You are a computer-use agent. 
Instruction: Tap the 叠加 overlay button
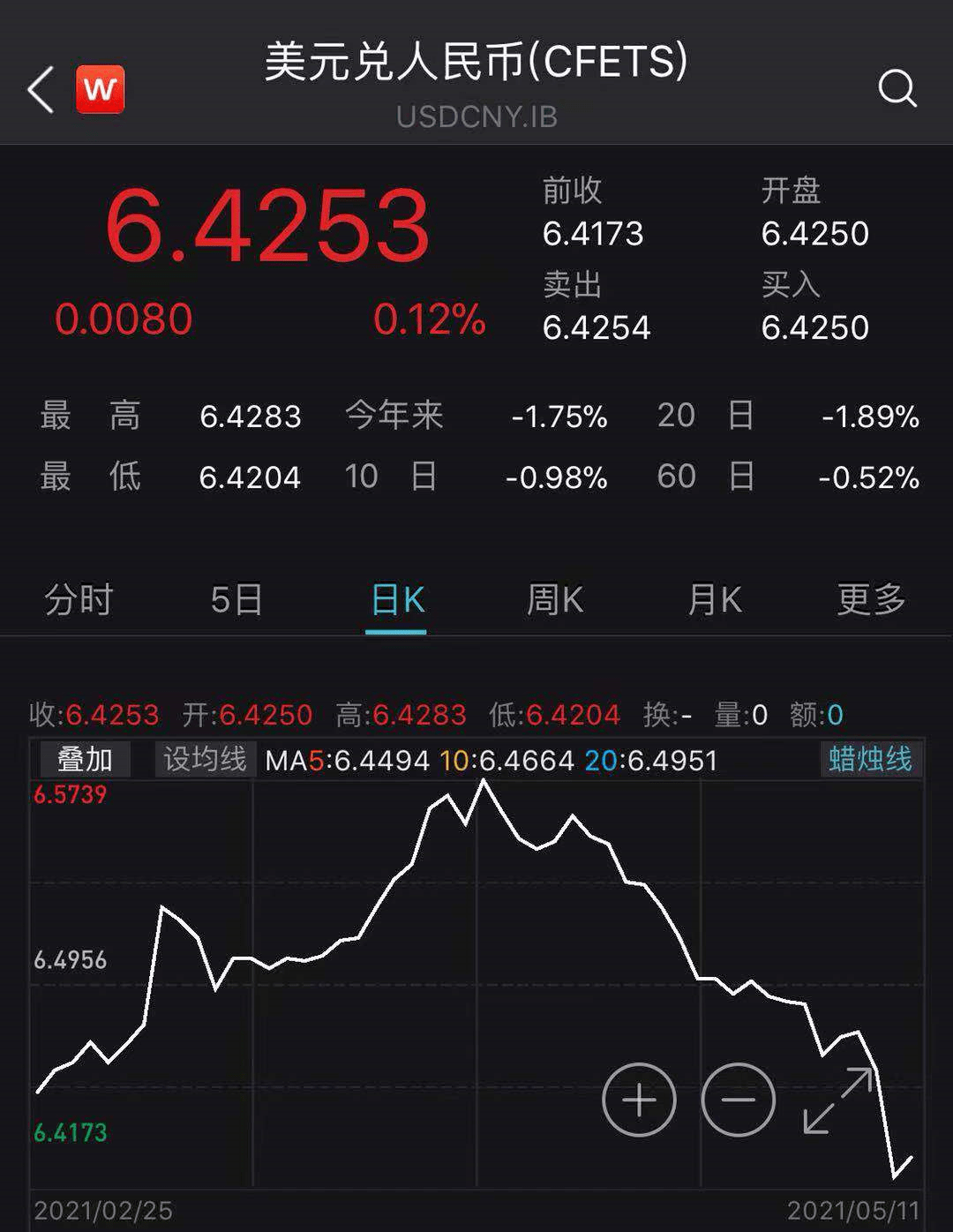85,759
